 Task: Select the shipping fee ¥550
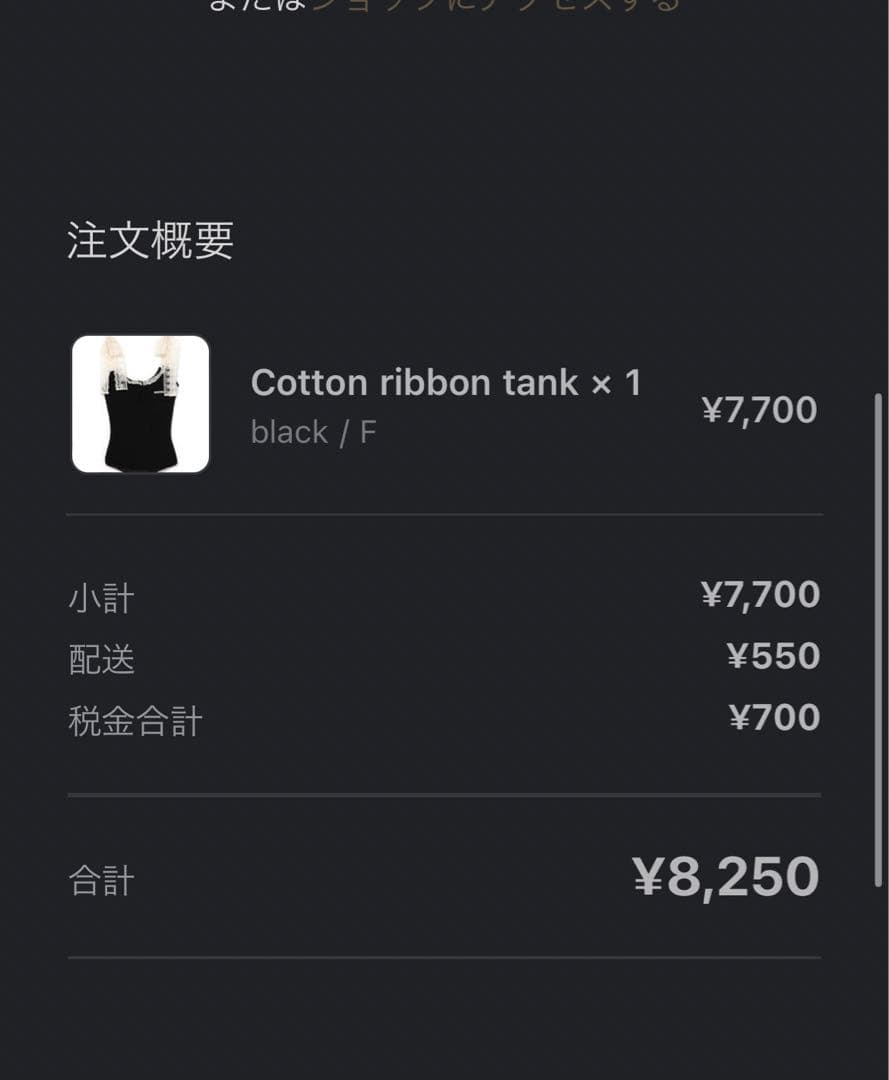[x=774, y=656]
